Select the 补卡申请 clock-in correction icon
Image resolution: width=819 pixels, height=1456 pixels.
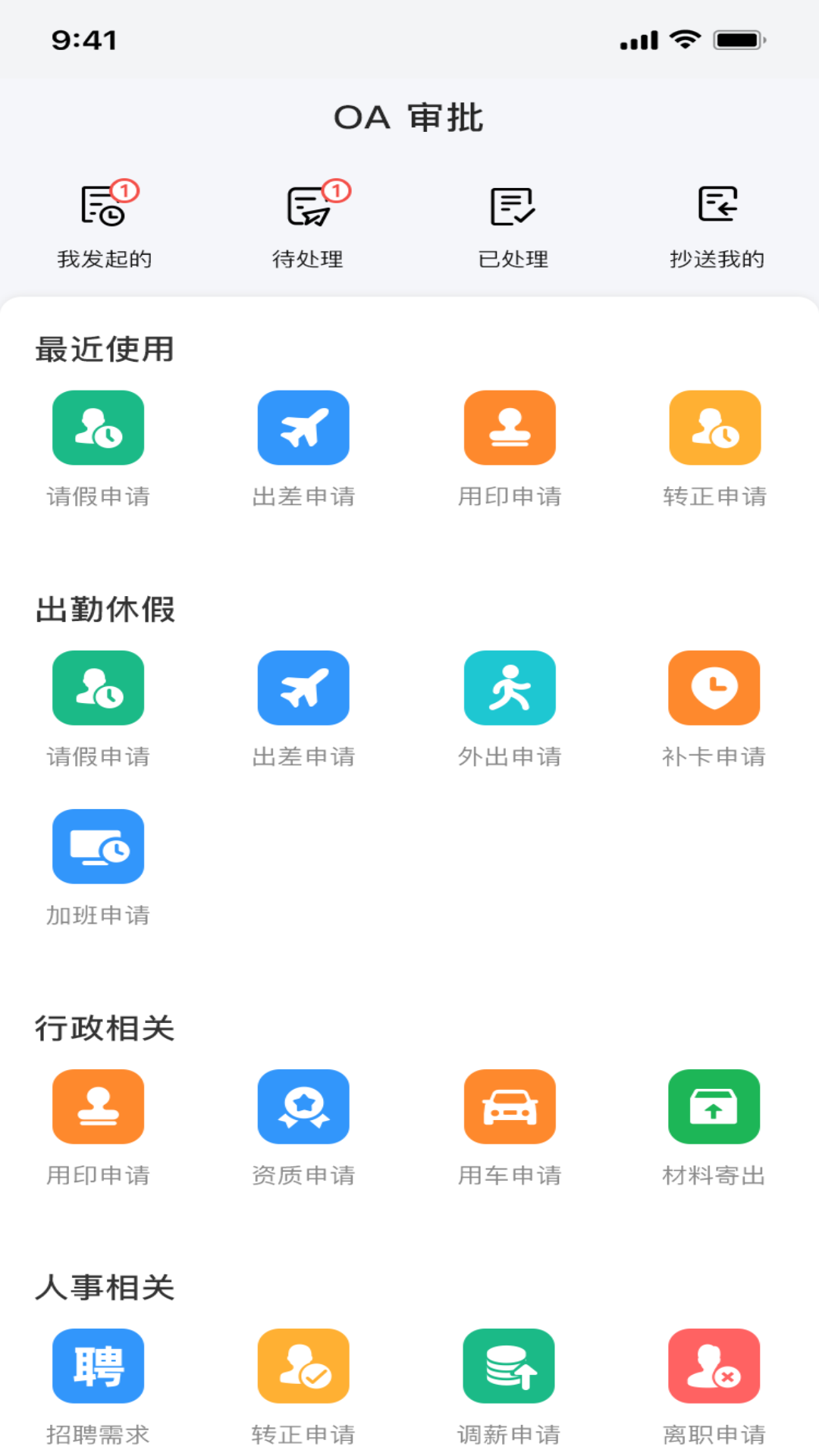coord(714,688)
